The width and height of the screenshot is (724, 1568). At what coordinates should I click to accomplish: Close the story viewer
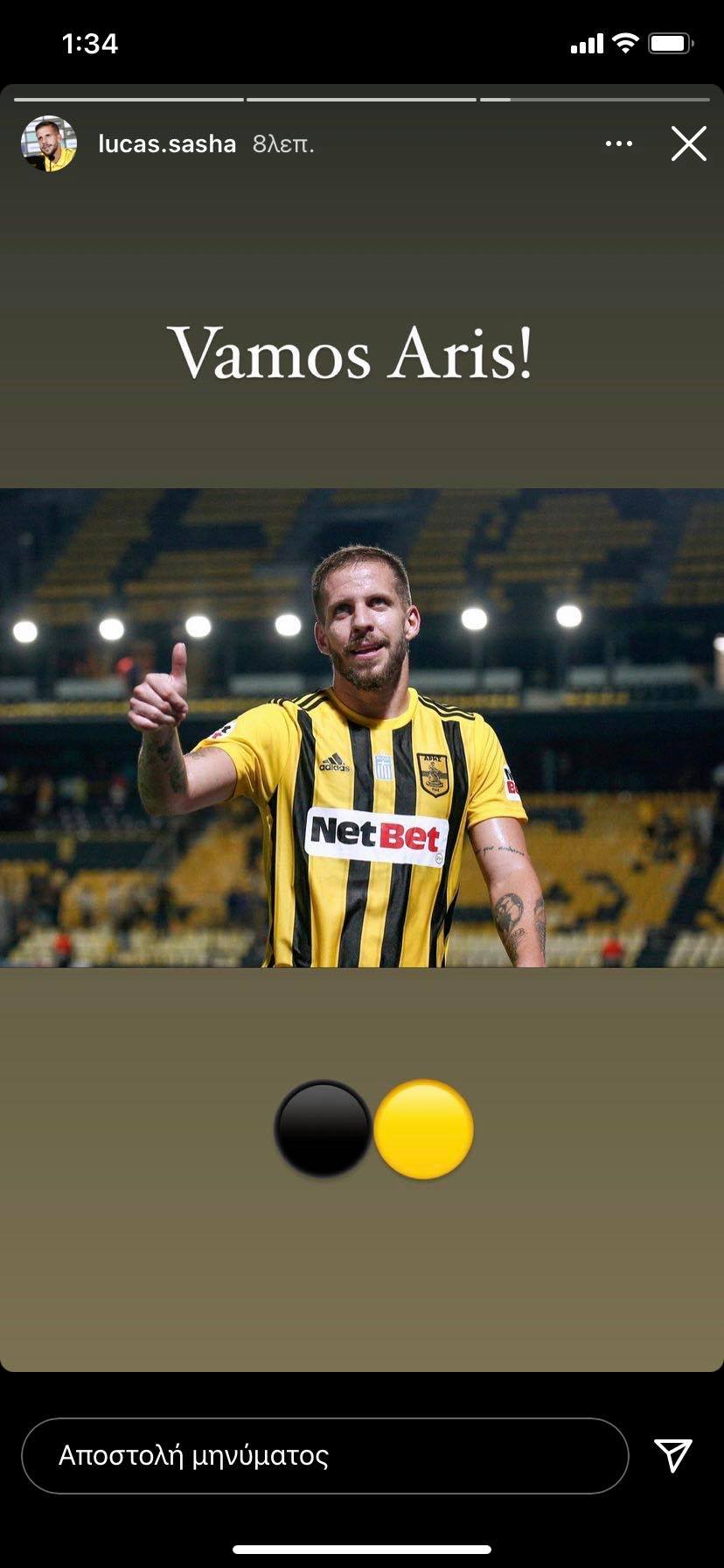tap(688, 143)
